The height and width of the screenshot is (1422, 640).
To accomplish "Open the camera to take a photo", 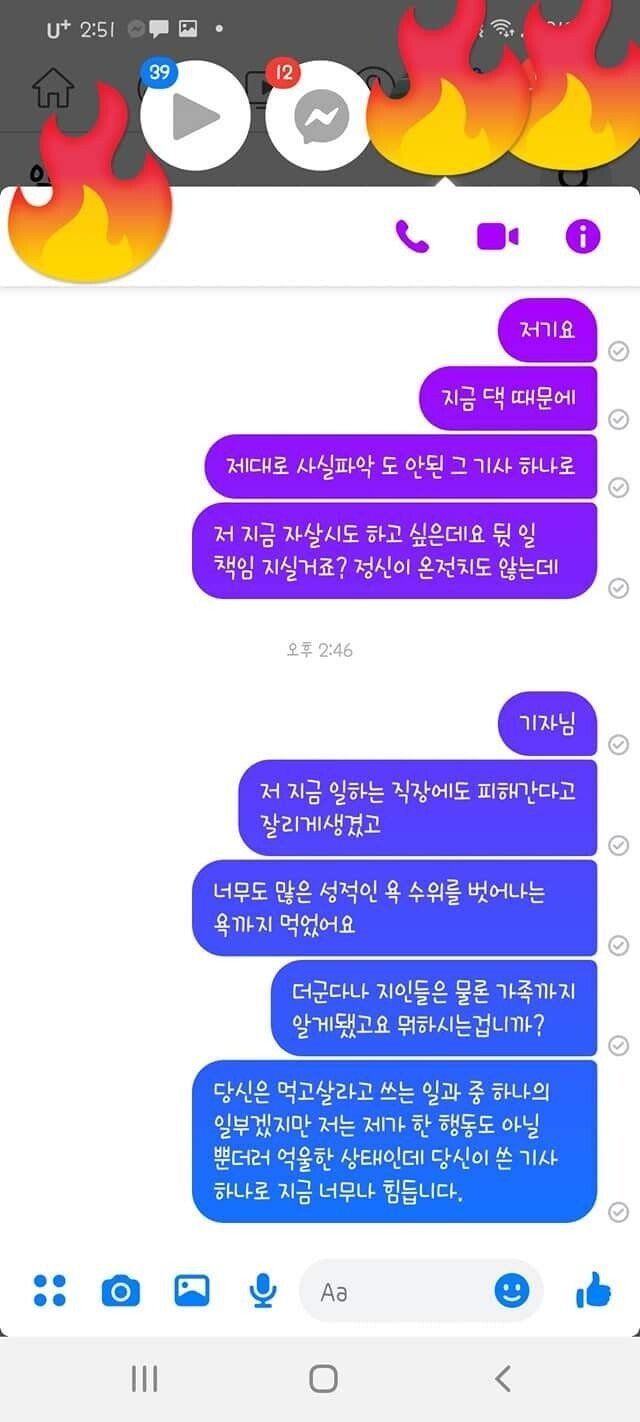I will point(121,1291).
